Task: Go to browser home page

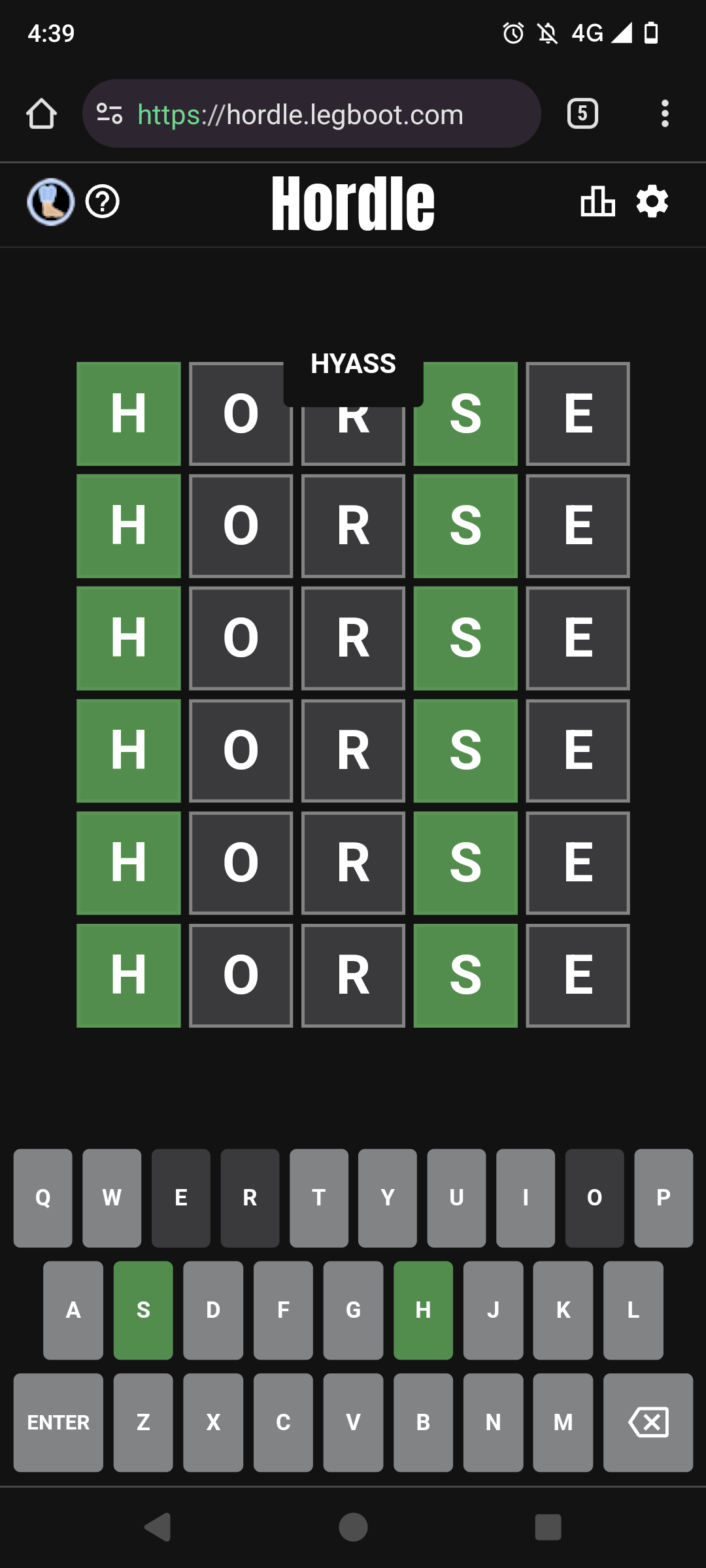Action: [x=41, y=114]
